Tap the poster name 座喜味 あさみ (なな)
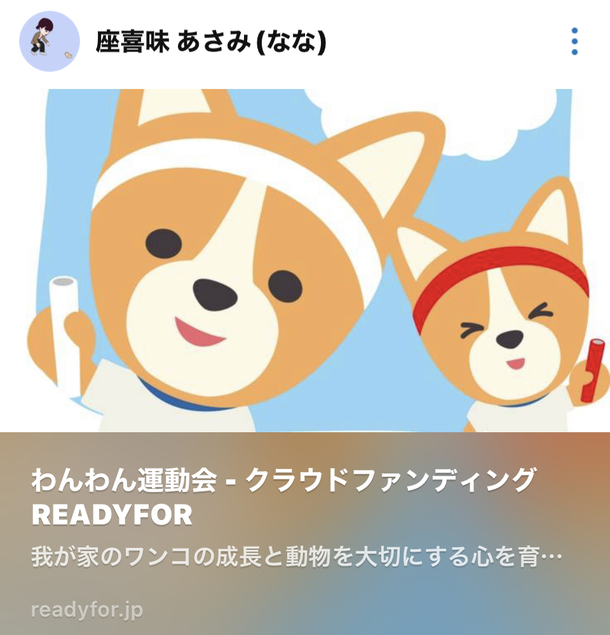 [x=211, y=42]
